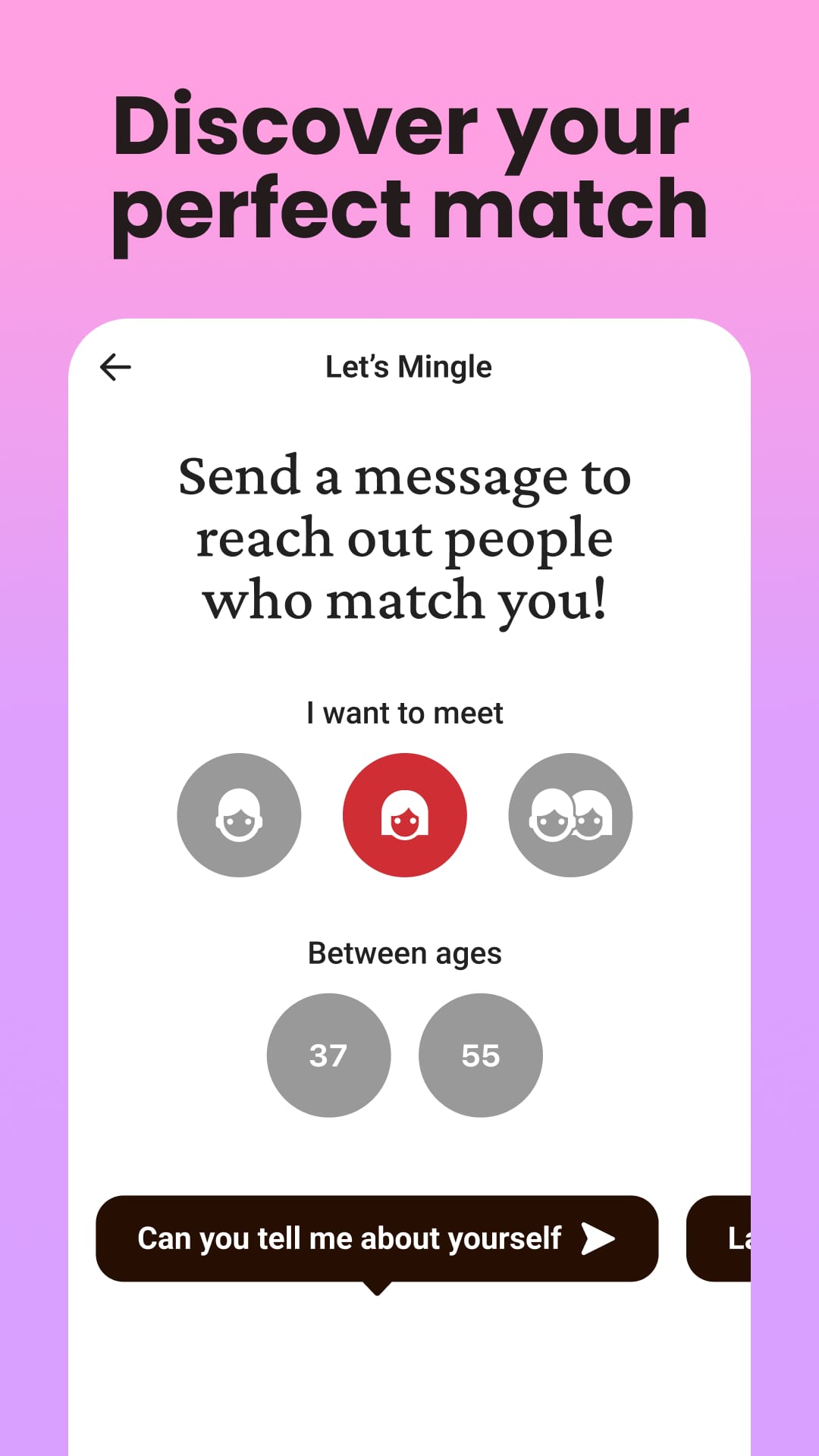Select the man icon under "I want to meet"
819x1456 pixels.
(239, 814)
